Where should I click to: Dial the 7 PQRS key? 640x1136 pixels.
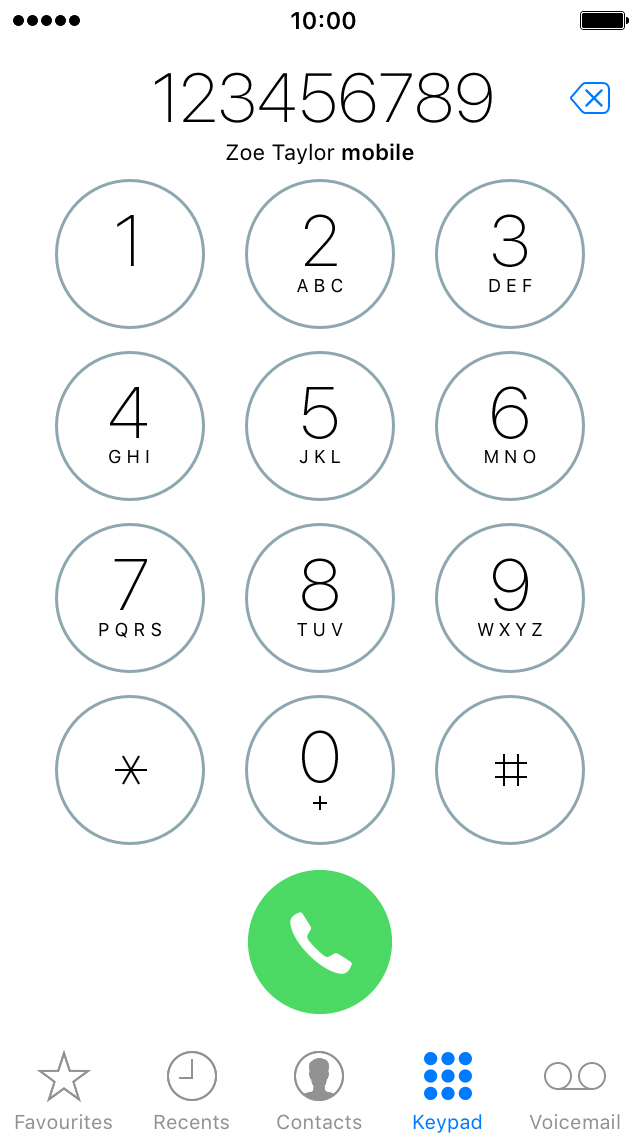[x=130, y=598]
